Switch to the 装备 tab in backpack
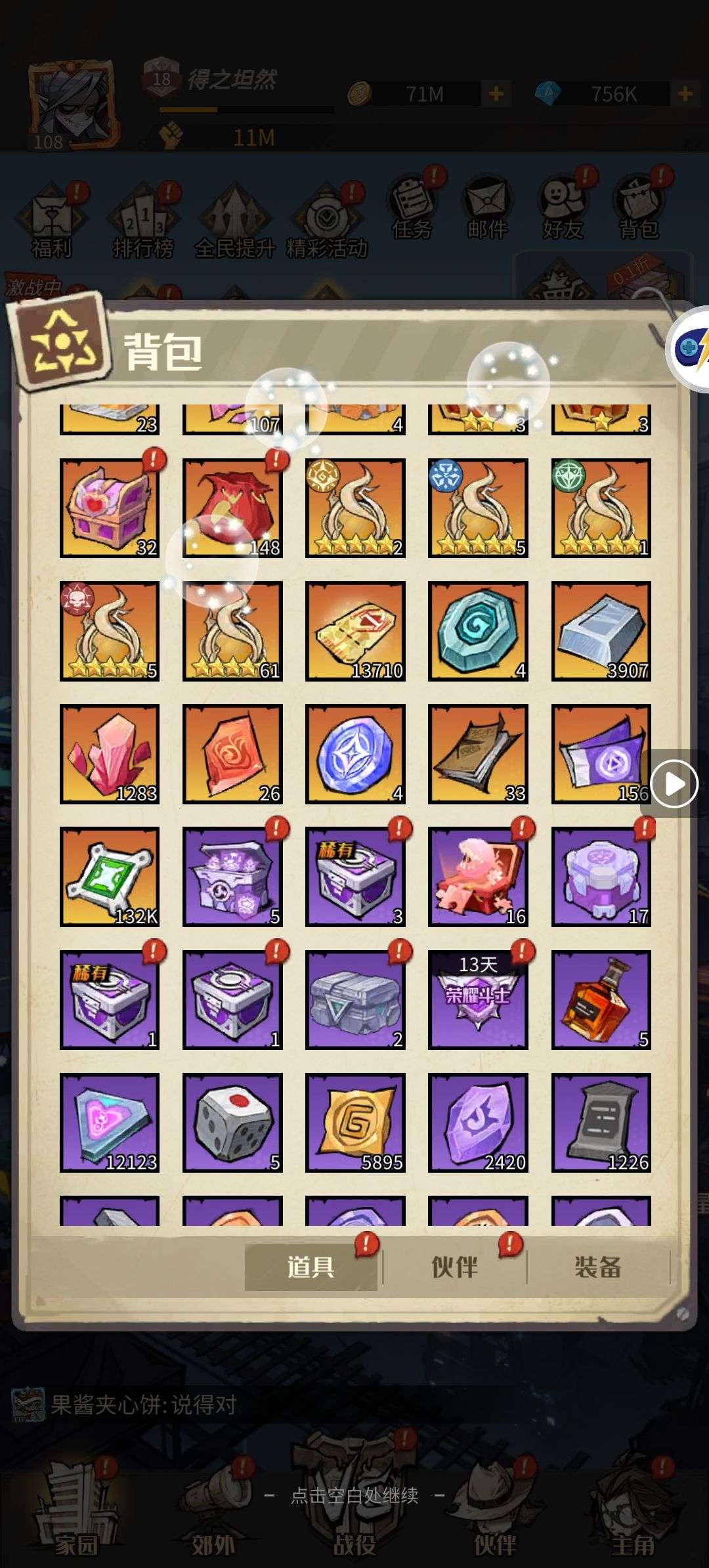 (597, 1267)
